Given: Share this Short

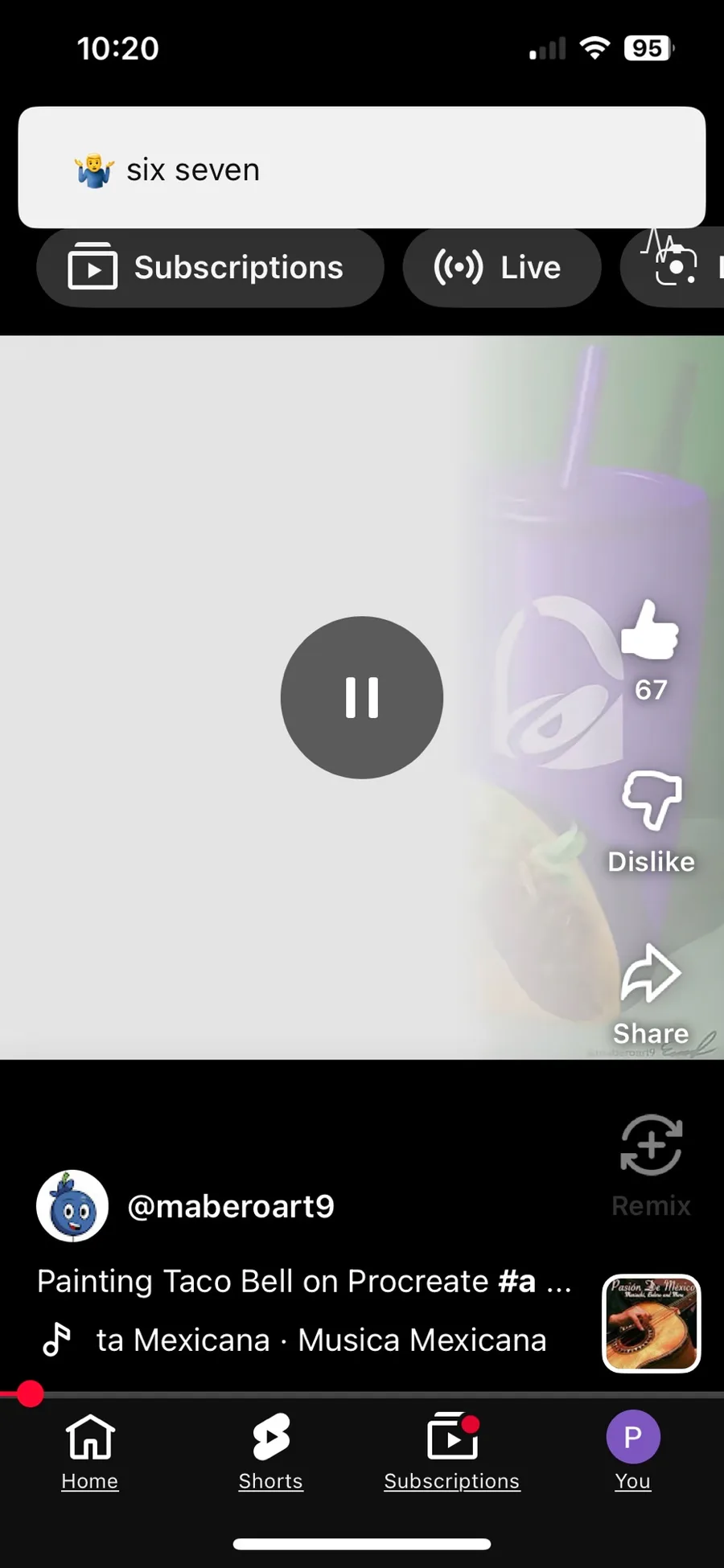Looking at the screenshot, I should [x=651, y=976].
